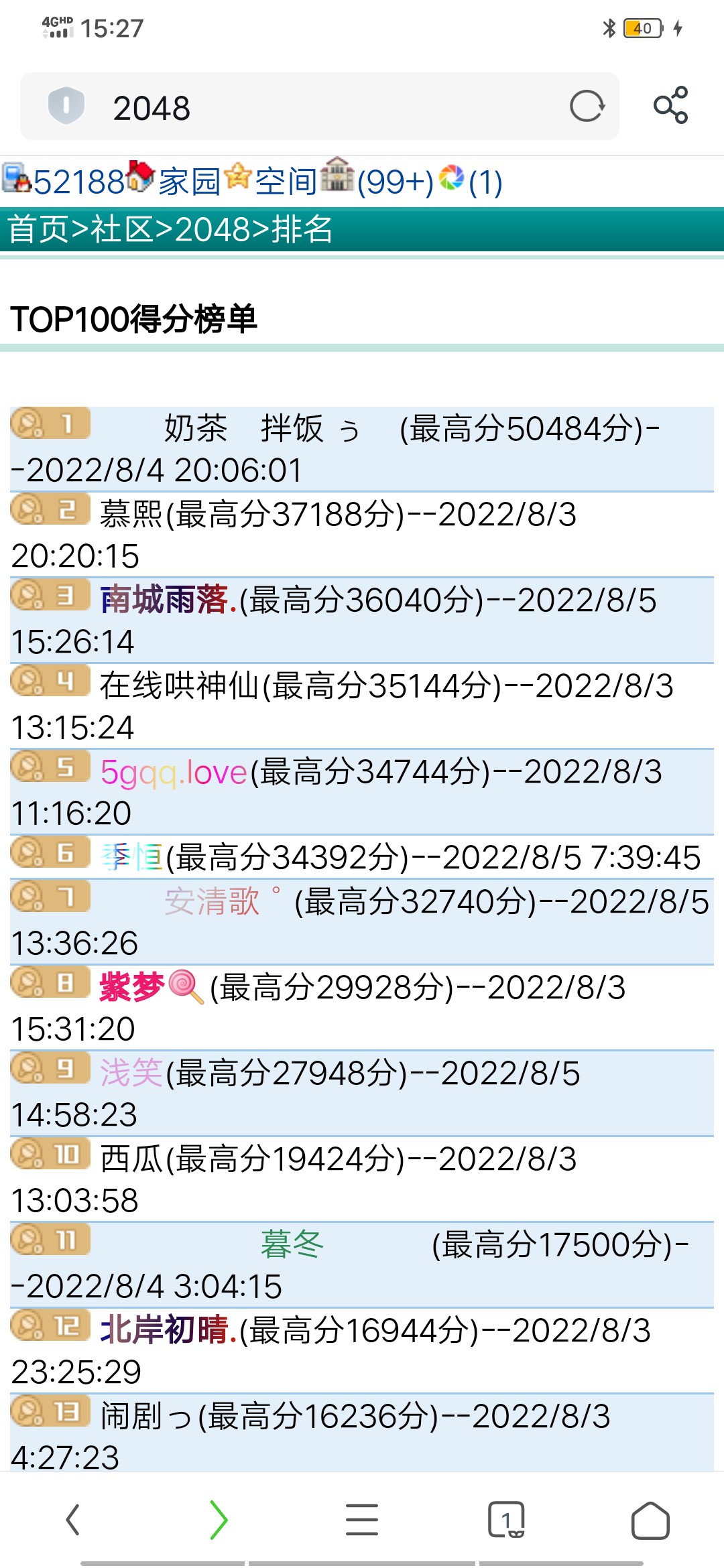Go to the browser home page
The height and width of the screenshot is (1568, 724).
pos(650,1520)
